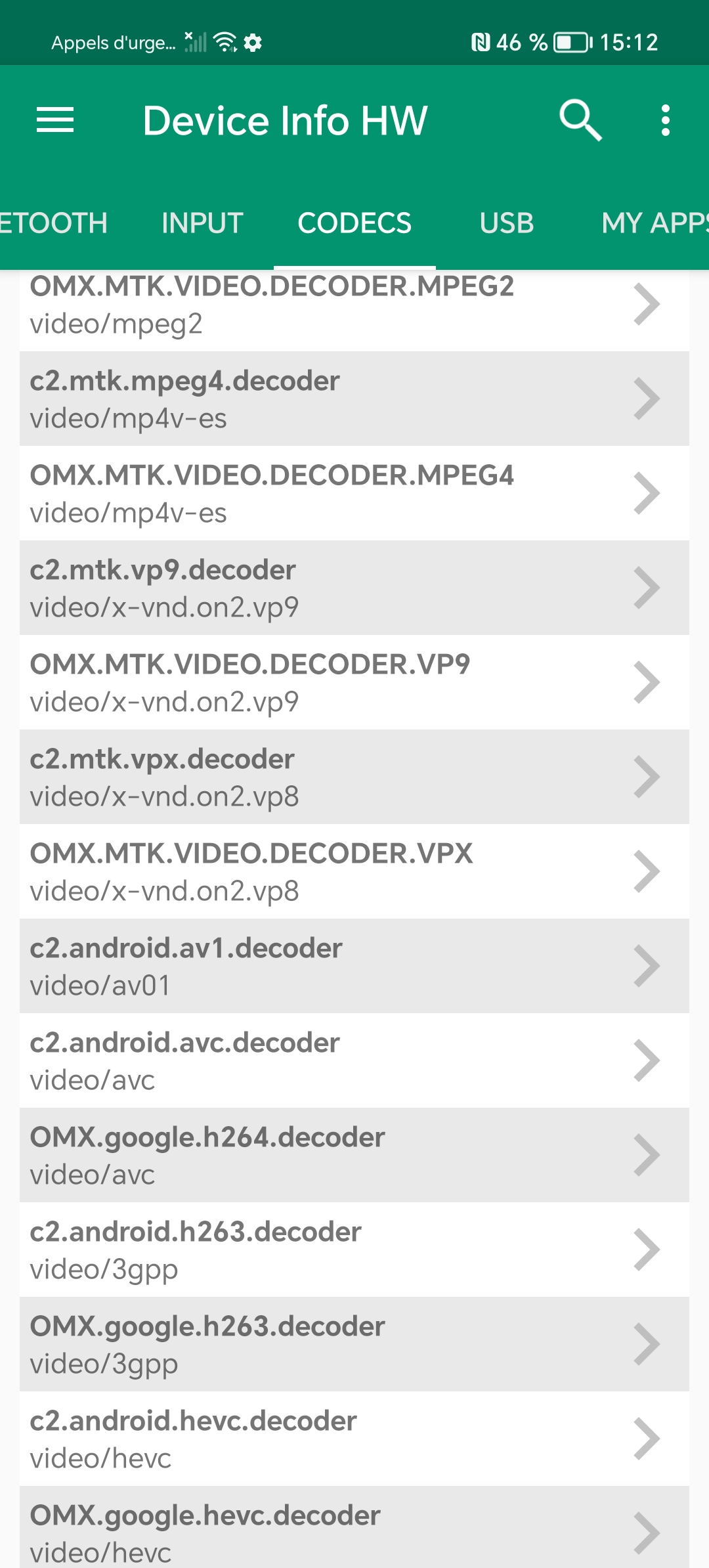This screenshot has width=709, height=1568.
Task: Open OMX.MTK.VIDEO.DECODER.MPEG2 codec details
Action: [354, 306]
